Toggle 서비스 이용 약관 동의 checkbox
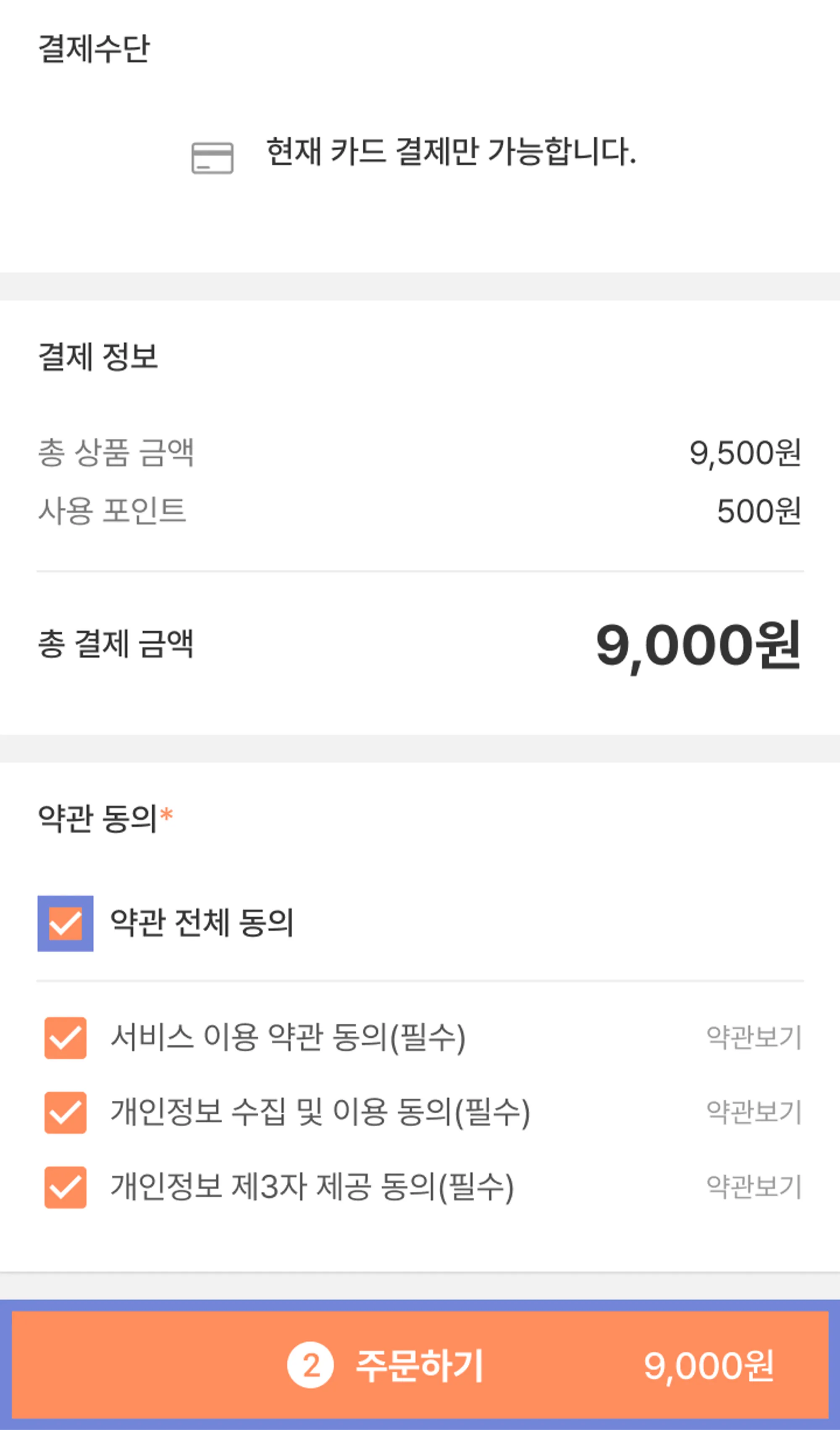The width and height of the screenshot is (840, 1430). 65,1038
